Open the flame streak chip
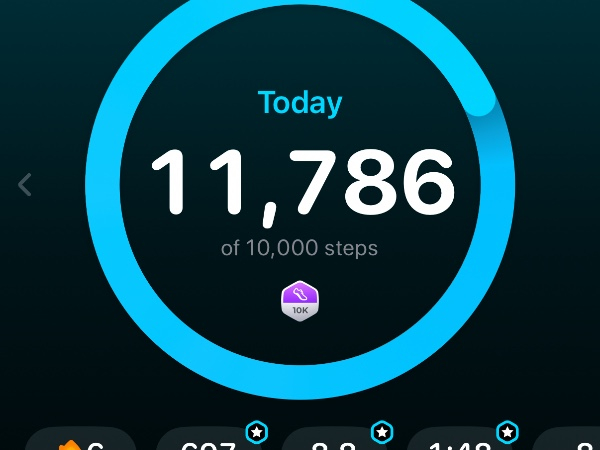Image resolution: width=600 pixels, height=450 pixels. tap(80, 442)
